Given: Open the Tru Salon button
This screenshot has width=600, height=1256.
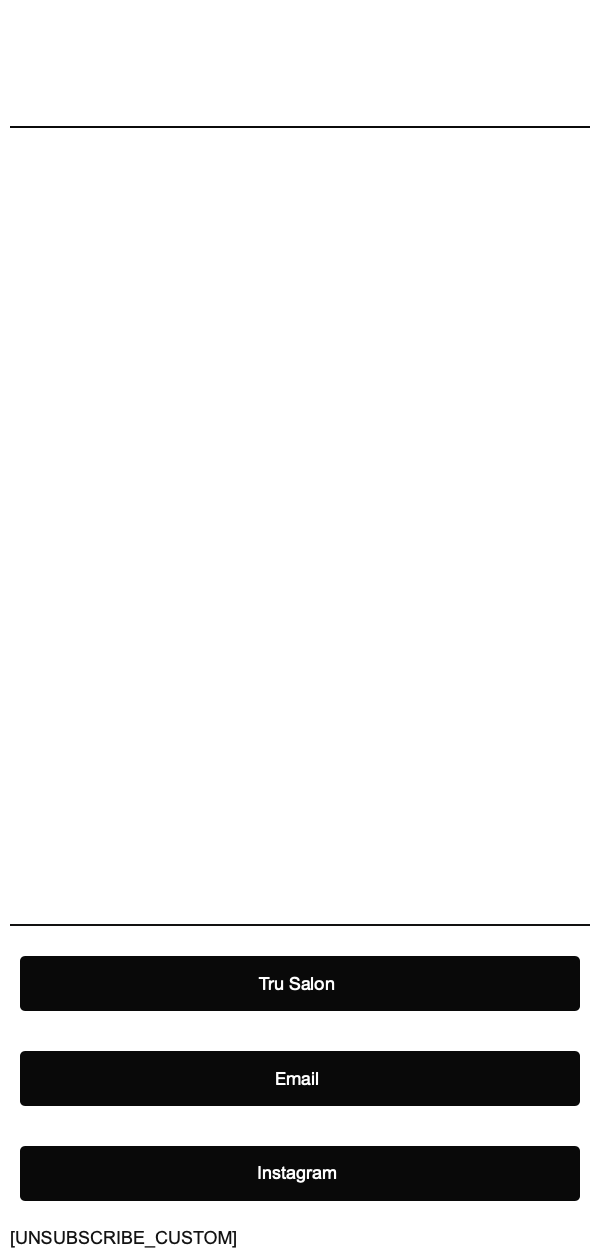Looking at the screenshot, I should pyautogui.click(x=299, y=983).
